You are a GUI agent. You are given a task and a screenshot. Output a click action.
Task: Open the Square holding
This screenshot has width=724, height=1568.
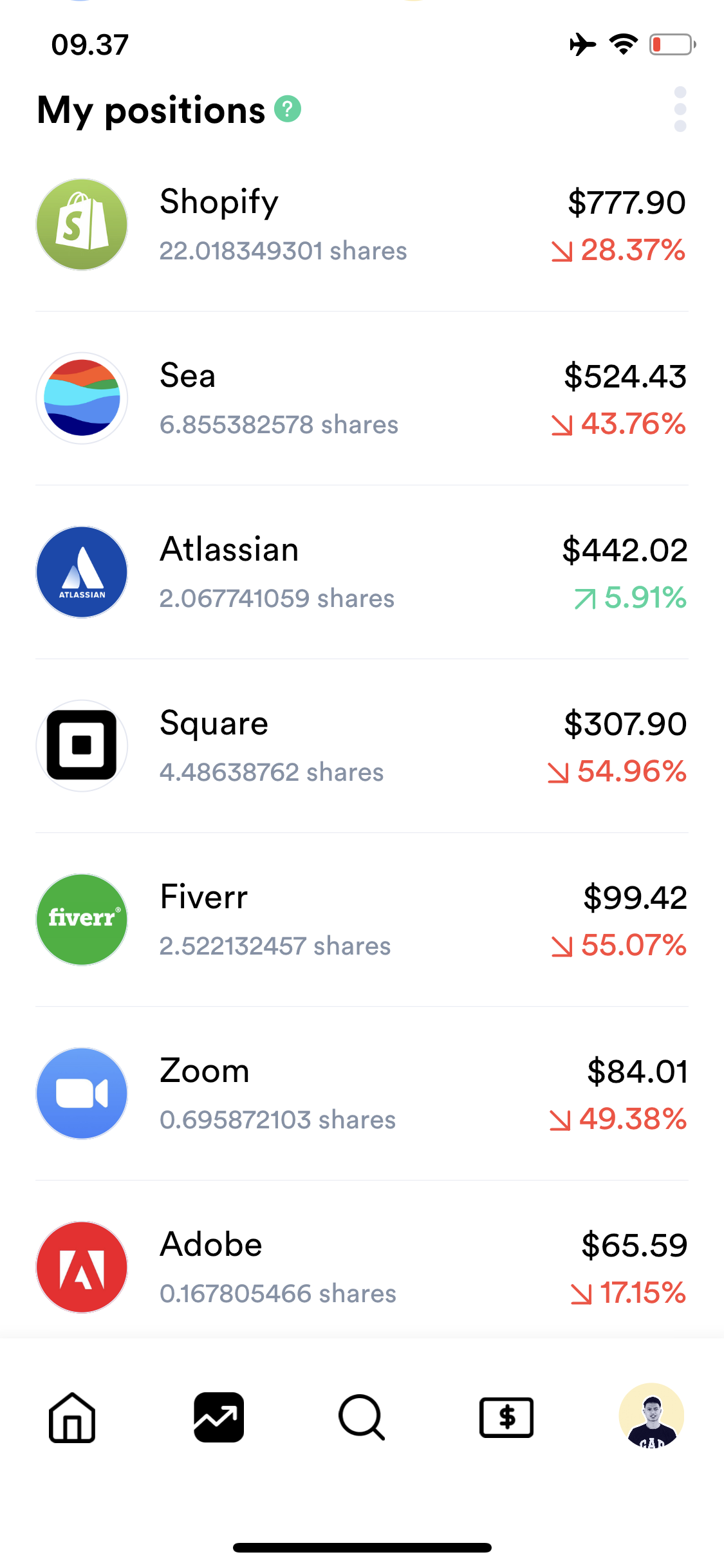coord(361,746)
